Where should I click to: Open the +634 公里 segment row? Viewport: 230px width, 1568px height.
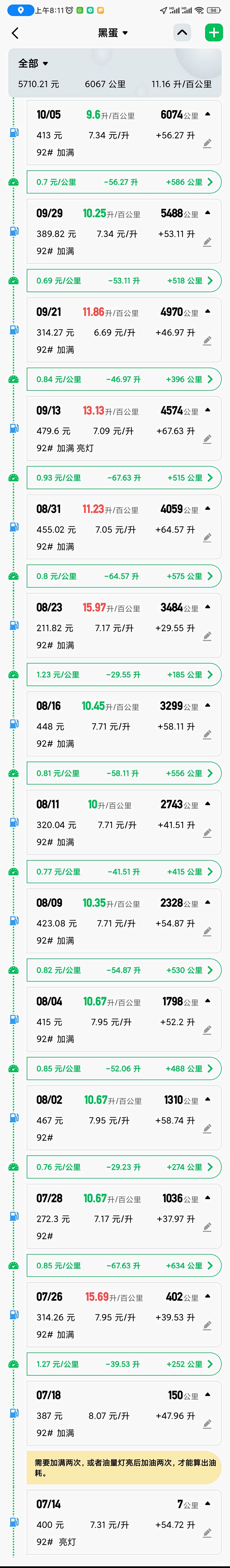[124, 1265]
